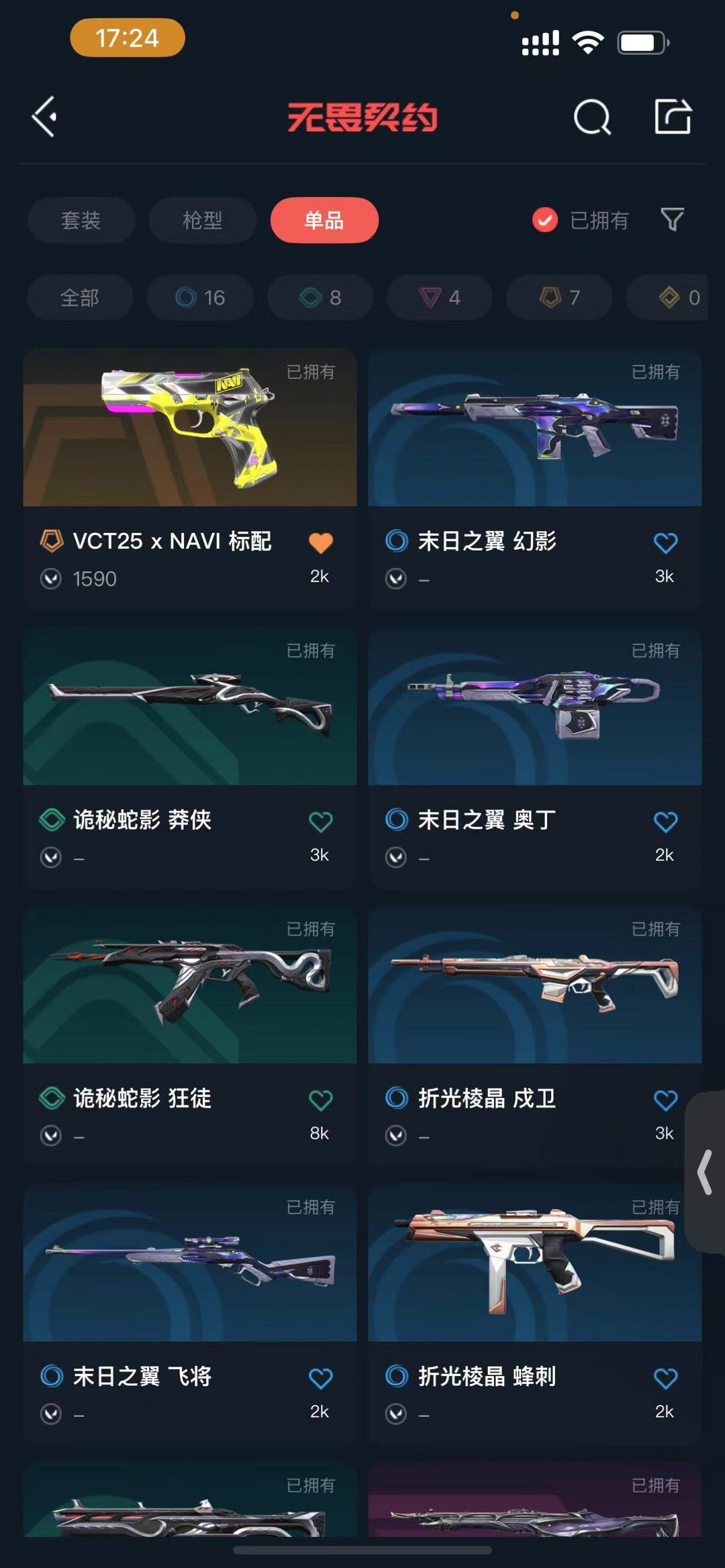Open the 诡秘蛇影 莽侠 skin card
The image size is (725, 1568).
coord(190,757)
